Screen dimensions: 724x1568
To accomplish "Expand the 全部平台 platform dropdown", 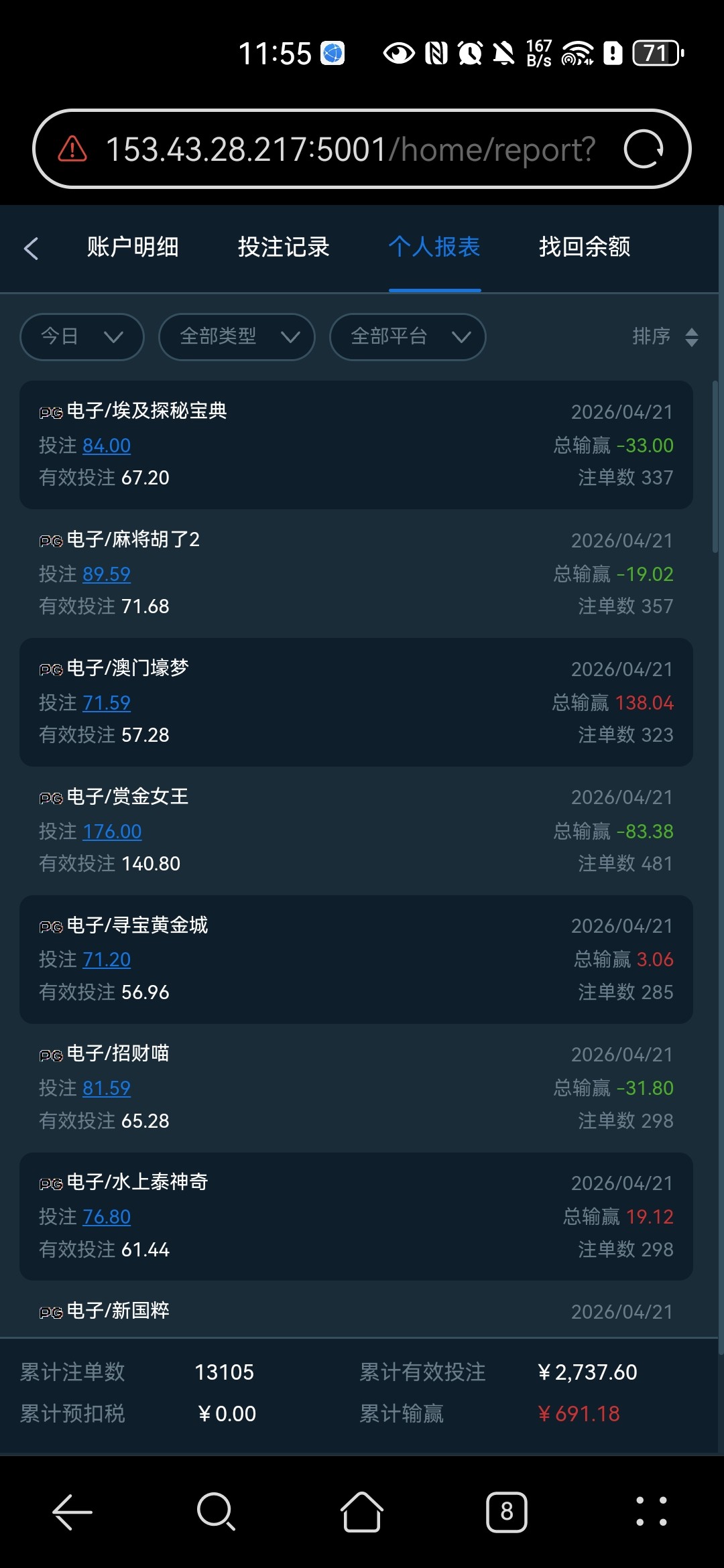I will [408, 336].
